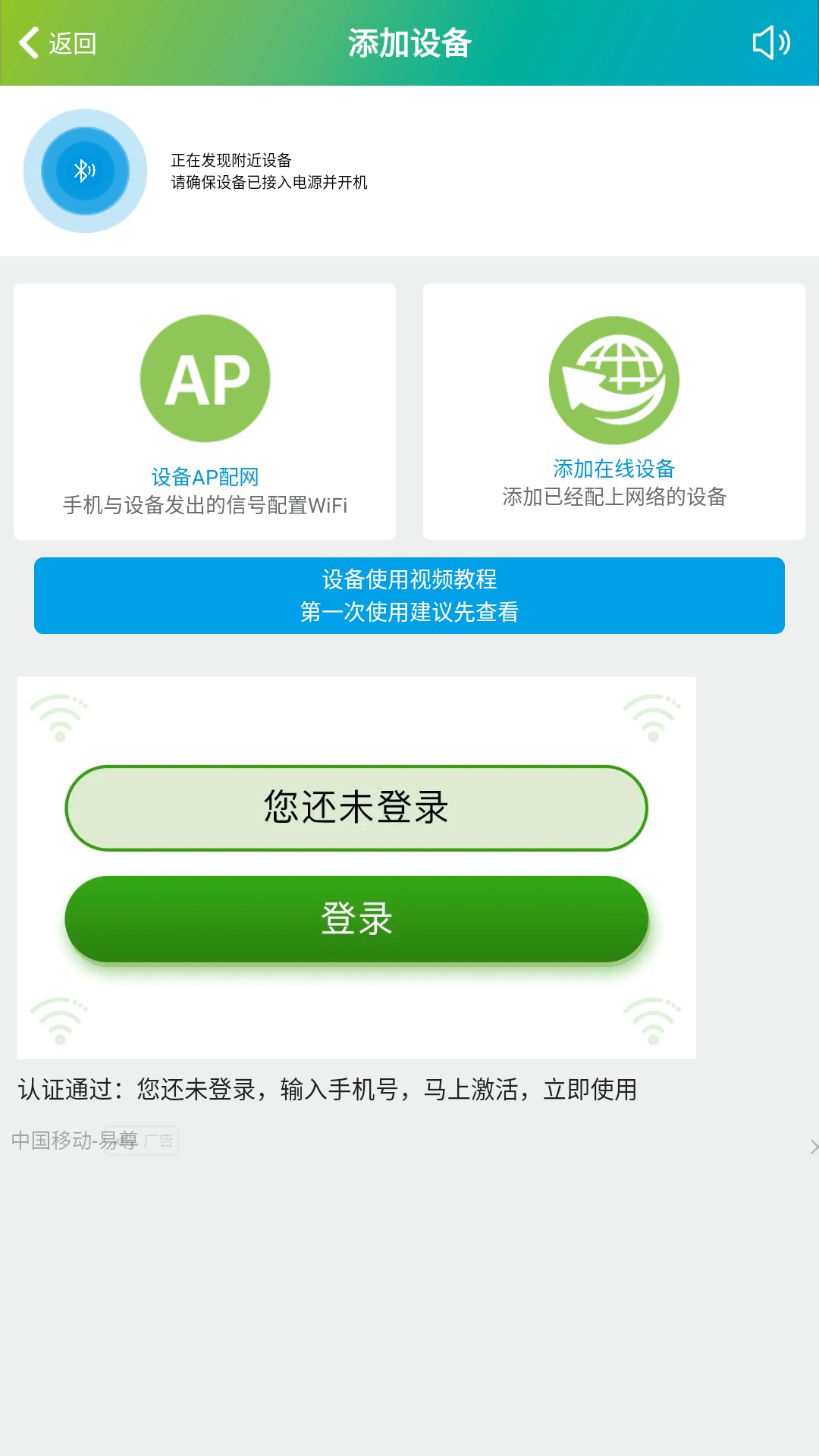Open the 设备使用视频教程 tutorial banner
Screen dimensions: 819x1456
409,595
